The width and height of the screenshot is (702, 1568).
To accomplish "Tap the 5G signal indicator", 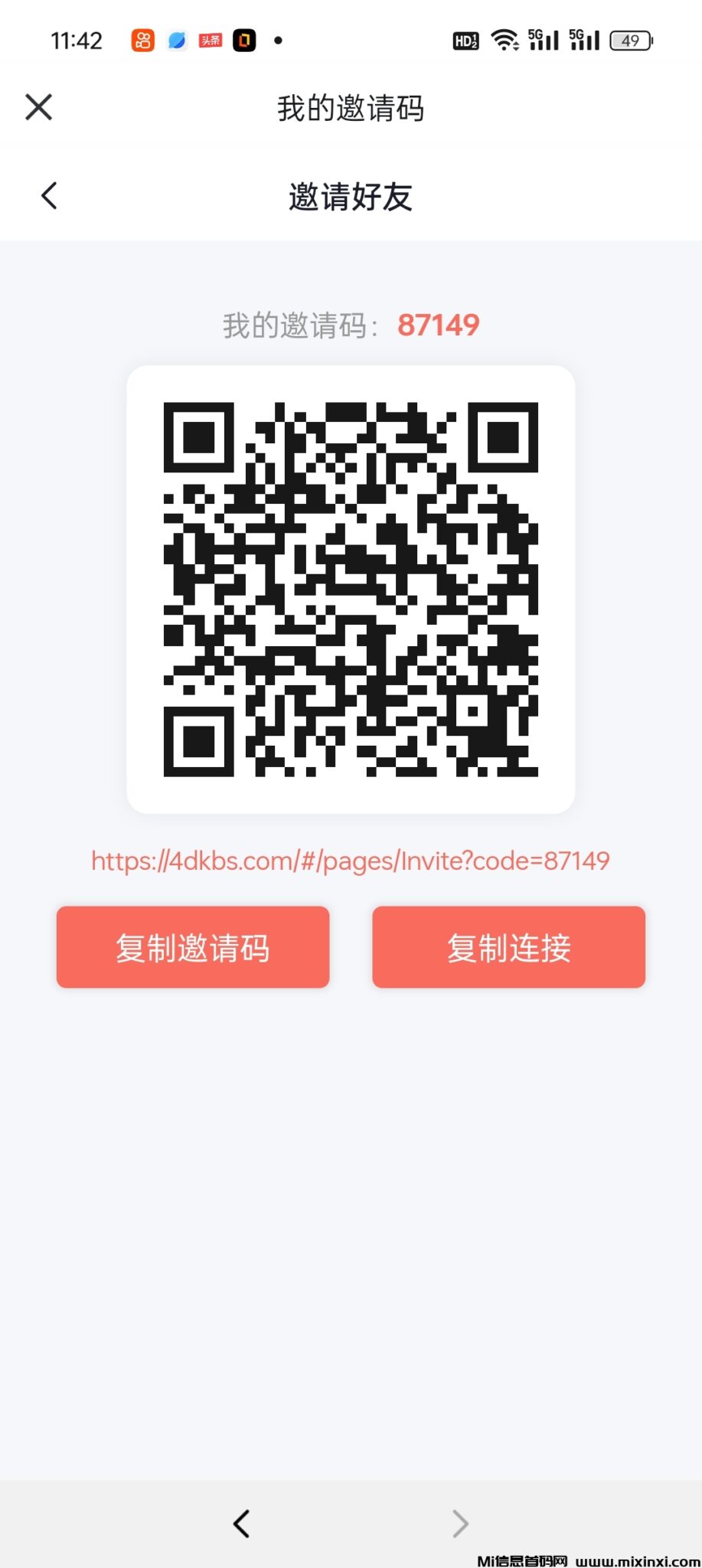I will (544, 40).
